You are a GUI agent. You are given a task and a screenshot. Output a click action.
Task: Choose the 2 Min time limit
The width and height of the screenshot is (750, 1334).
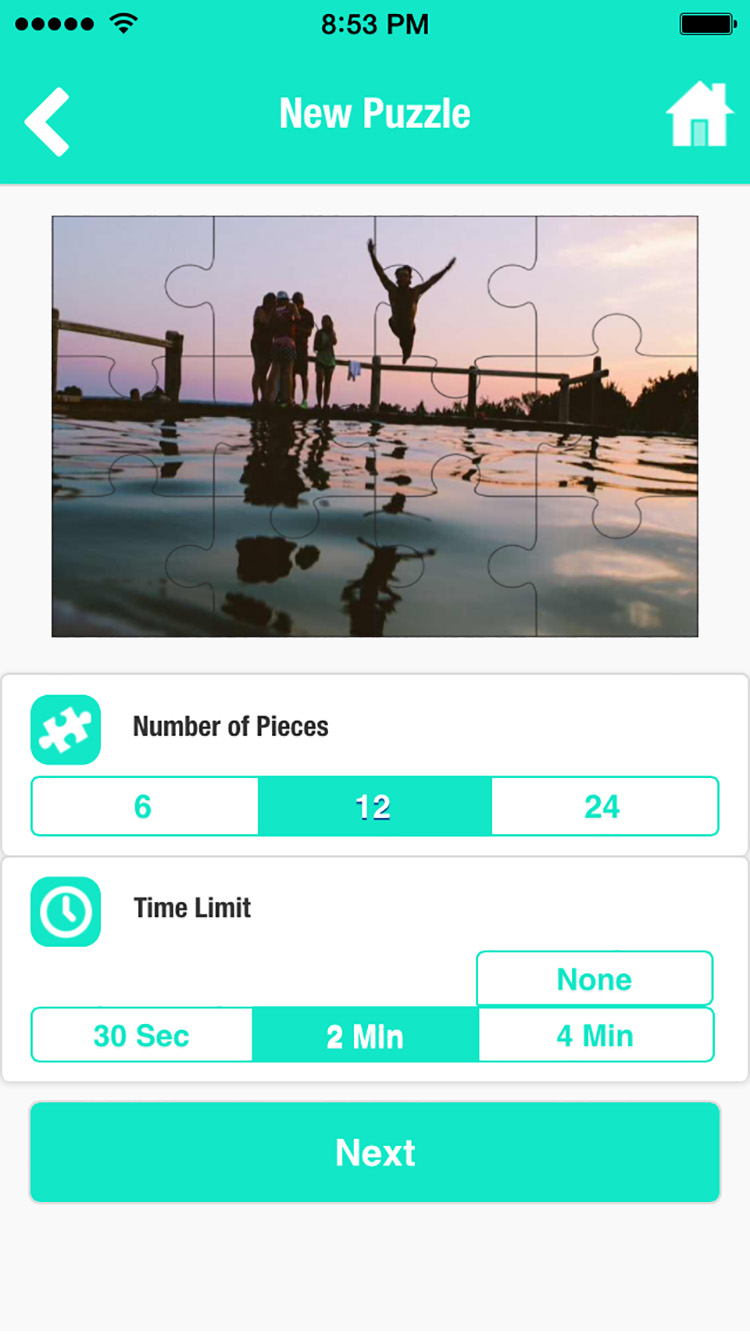pyautogui.click(x=365, y=1035)
